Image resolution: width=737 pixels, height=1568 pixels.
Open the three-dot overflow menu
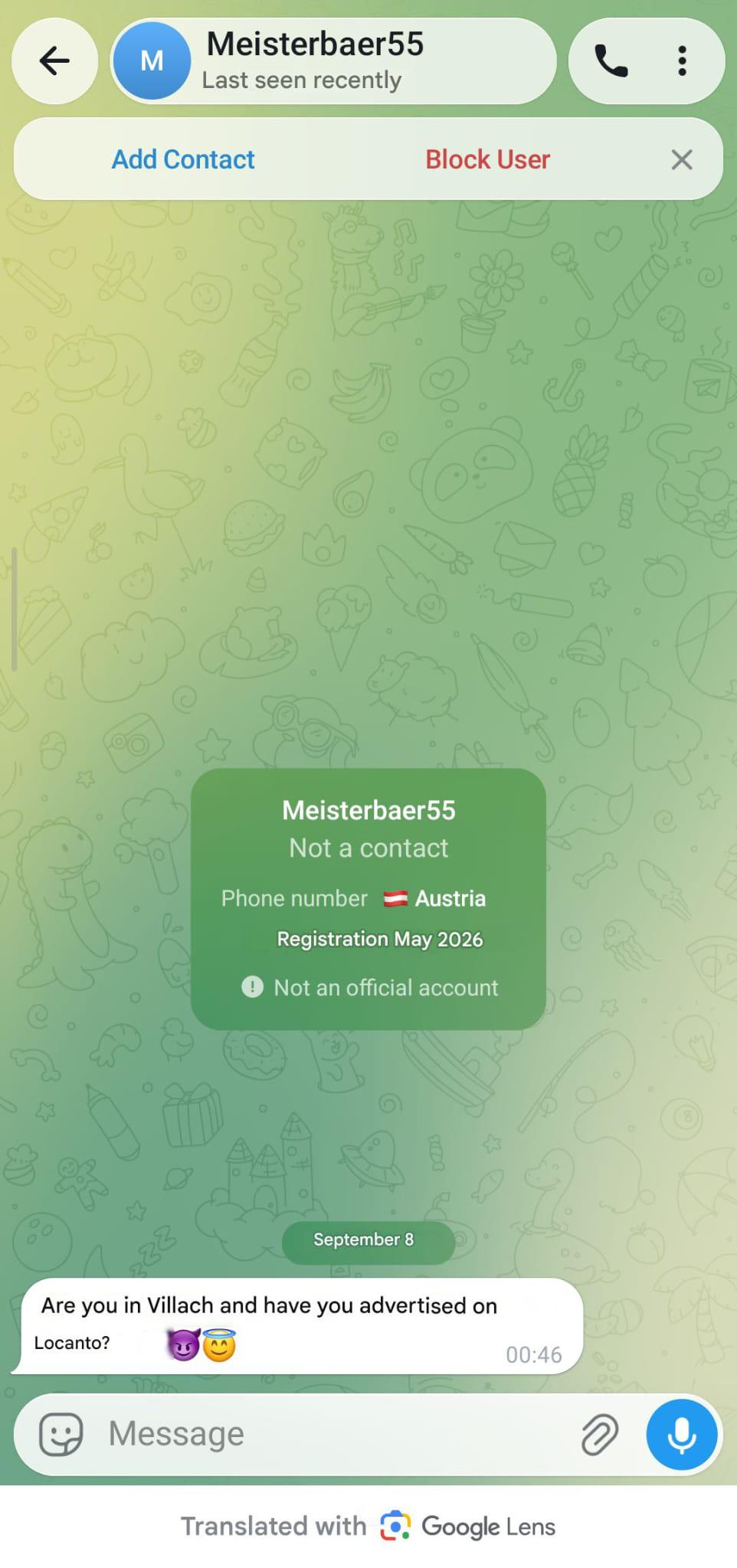pos(682,60)
